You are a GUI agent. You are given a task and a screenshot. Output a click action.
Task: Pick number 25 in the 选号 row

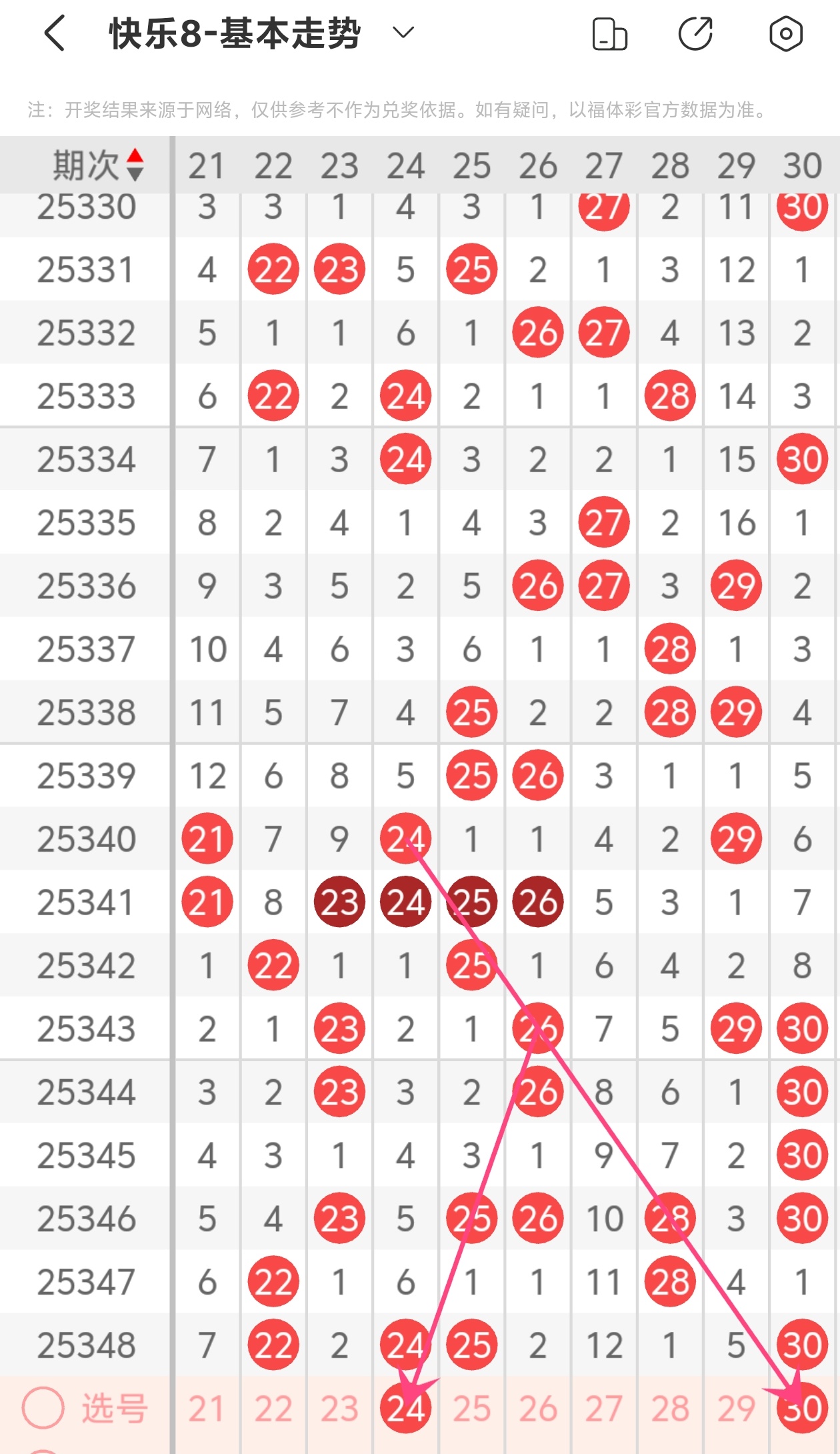(472, 1409)
